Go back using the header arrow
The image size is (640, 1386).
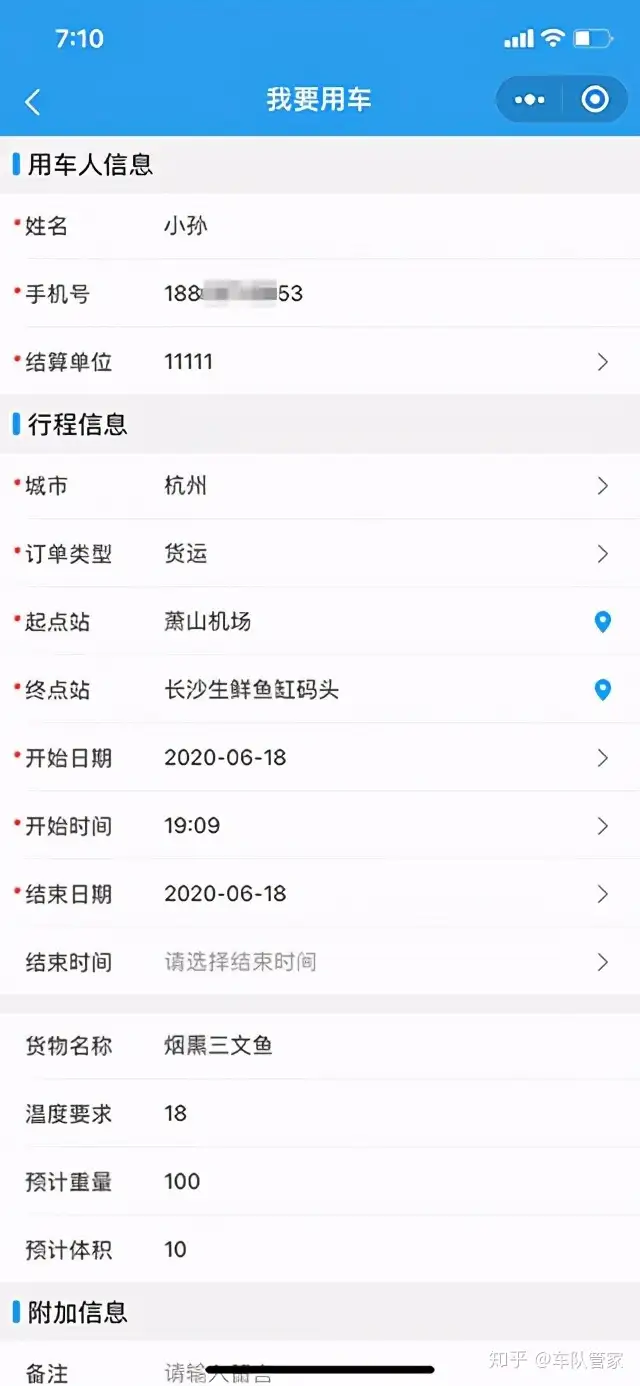(x=33, y=101)
